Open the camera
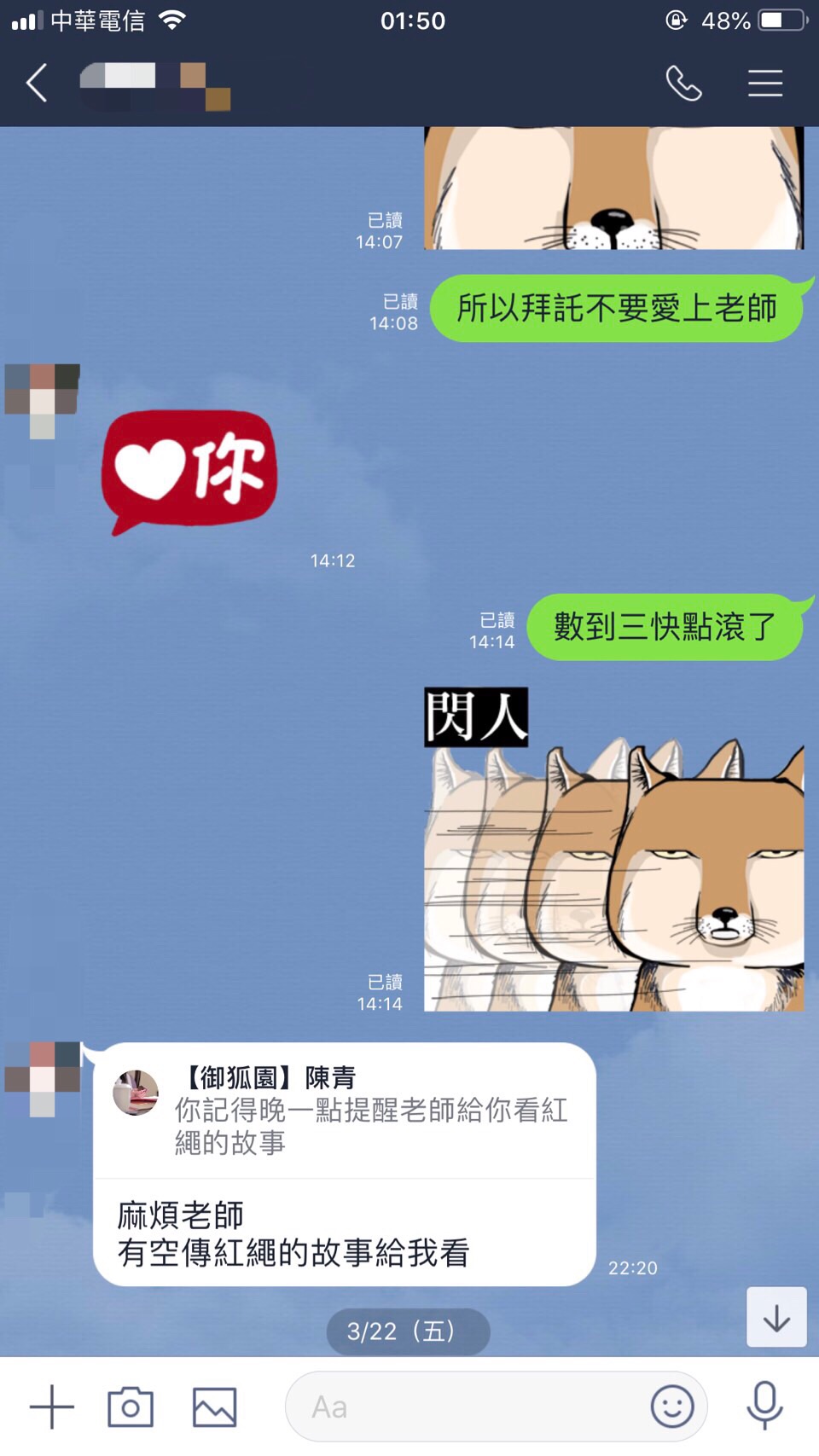Viewport: 819px width, 1456px height. coord(131,1407)
